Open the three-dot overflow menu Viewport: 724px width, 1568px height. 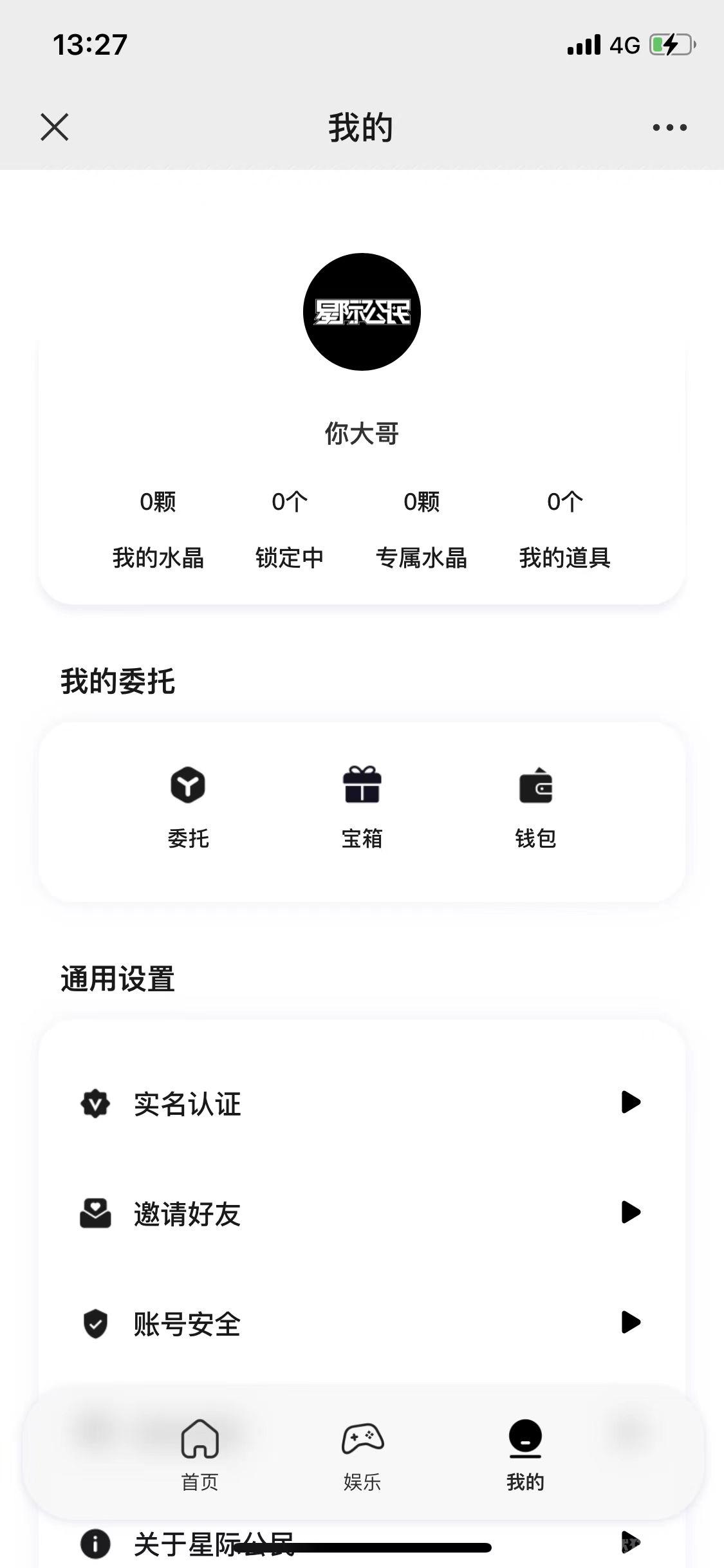coord(669,127)
